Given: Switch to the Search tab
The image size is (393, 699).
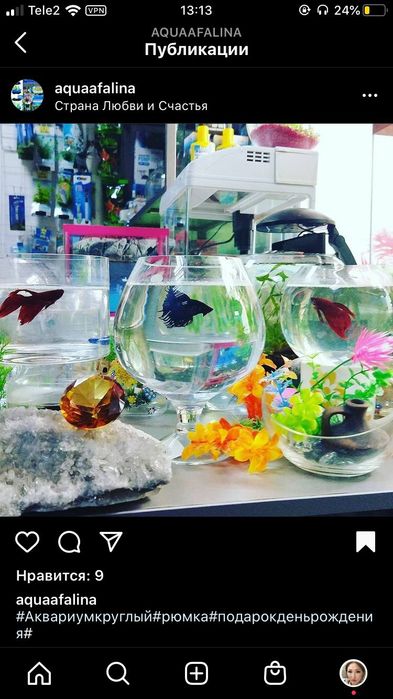Looking at the screenshot, I should coord(118,673).
